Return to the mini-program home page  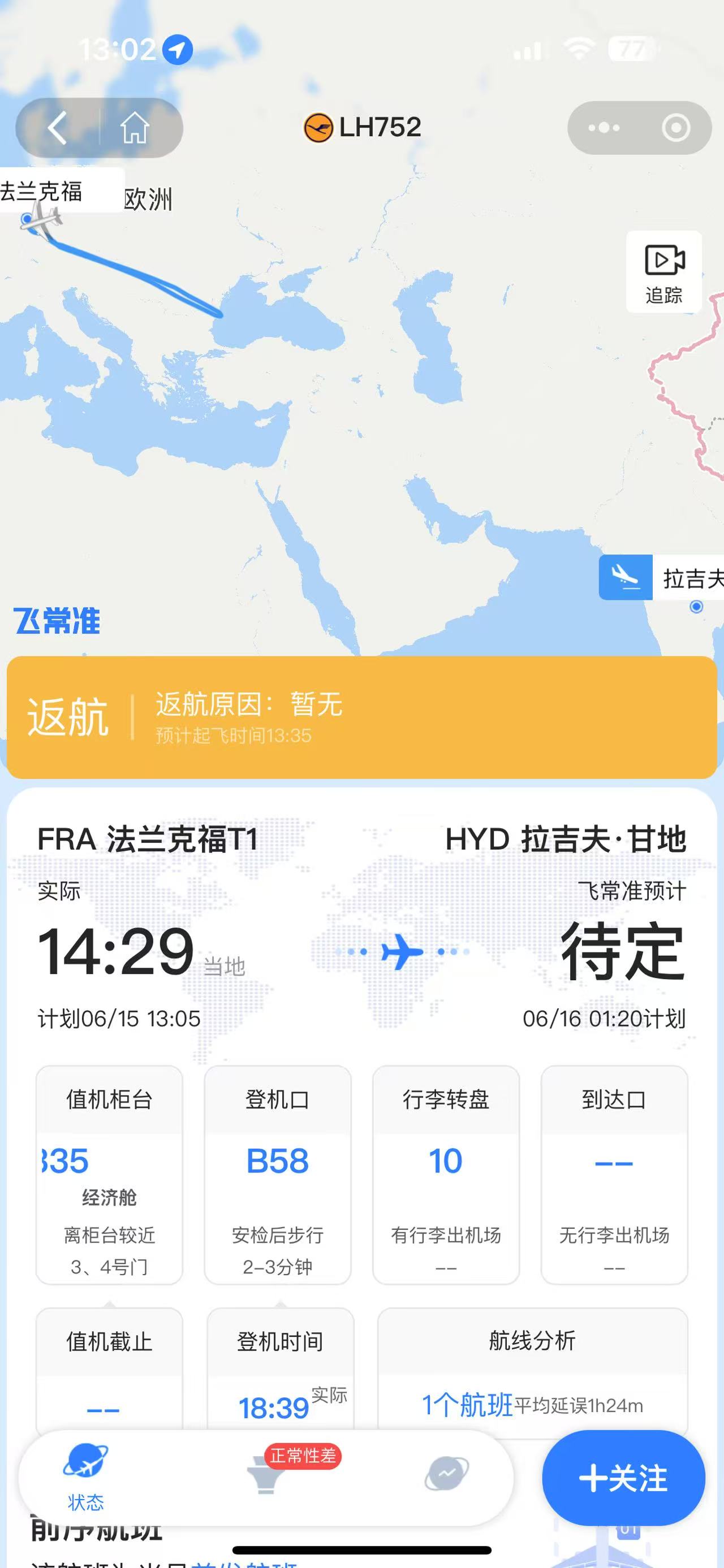point(134,128)
